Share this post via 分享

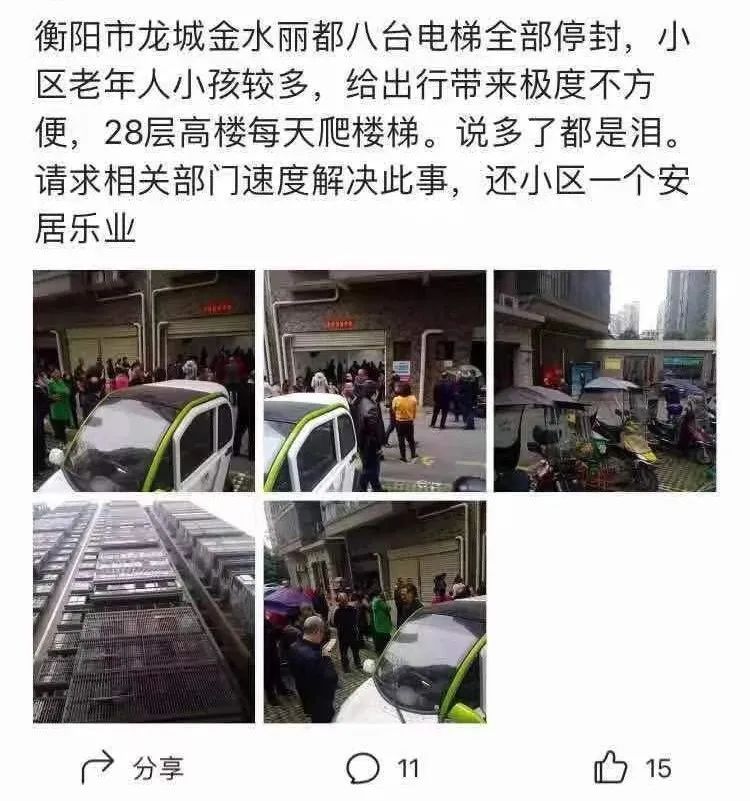coord(132,768)
